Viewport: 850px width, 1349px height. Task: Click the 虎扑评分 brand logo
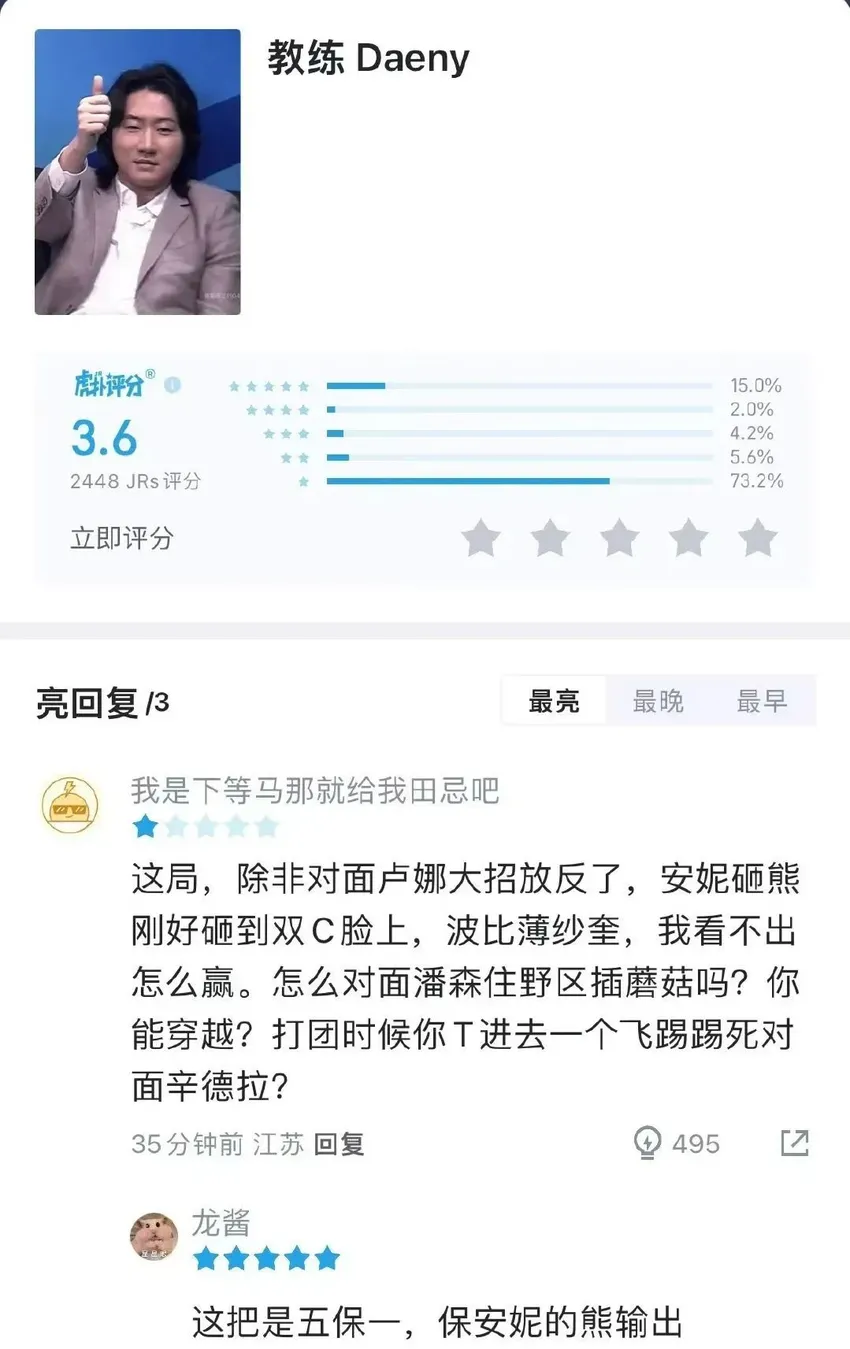coord(108,382)
